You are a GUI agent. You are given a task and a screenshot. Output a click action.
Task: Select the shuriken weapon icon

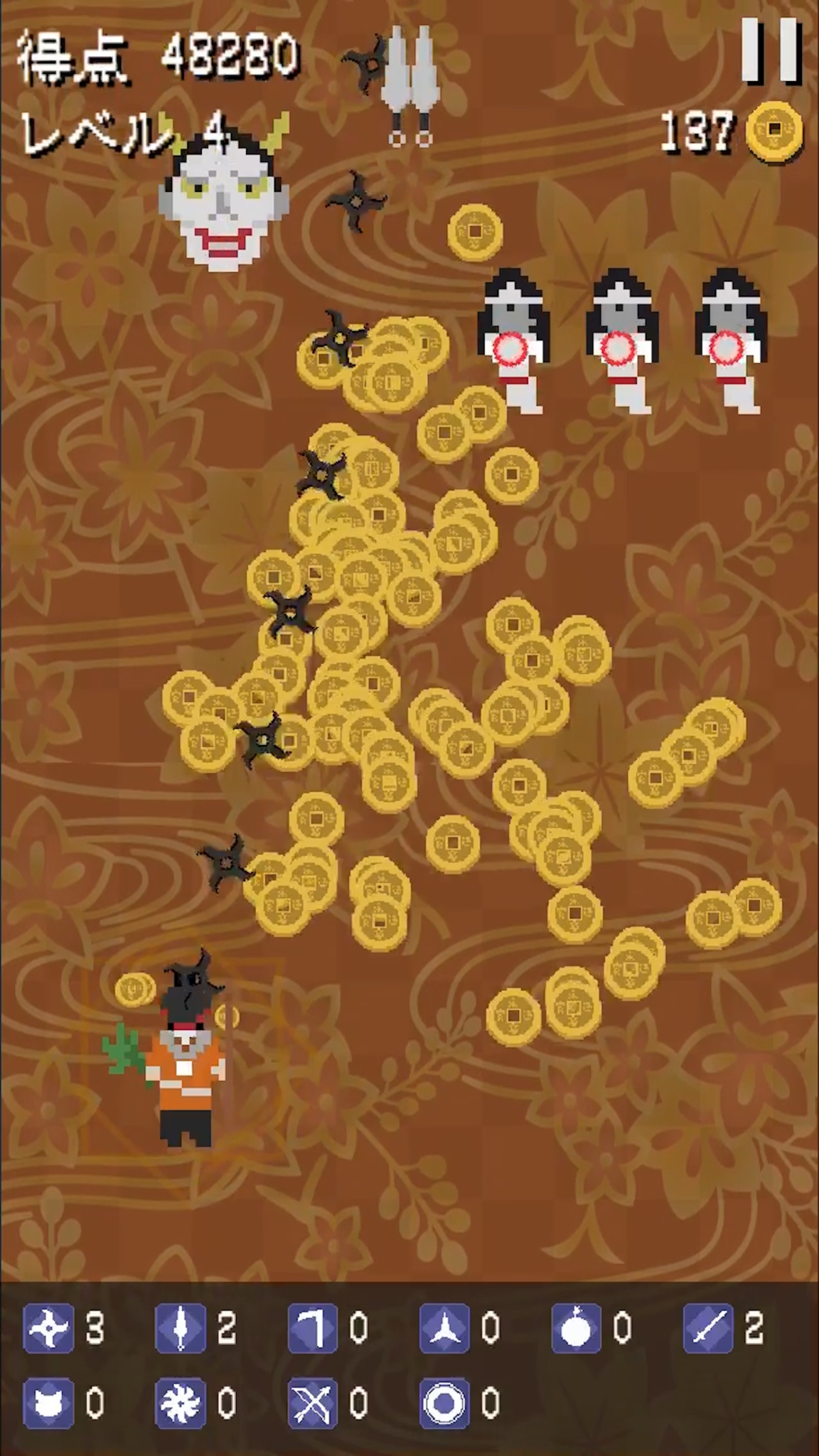[48, 1327]
